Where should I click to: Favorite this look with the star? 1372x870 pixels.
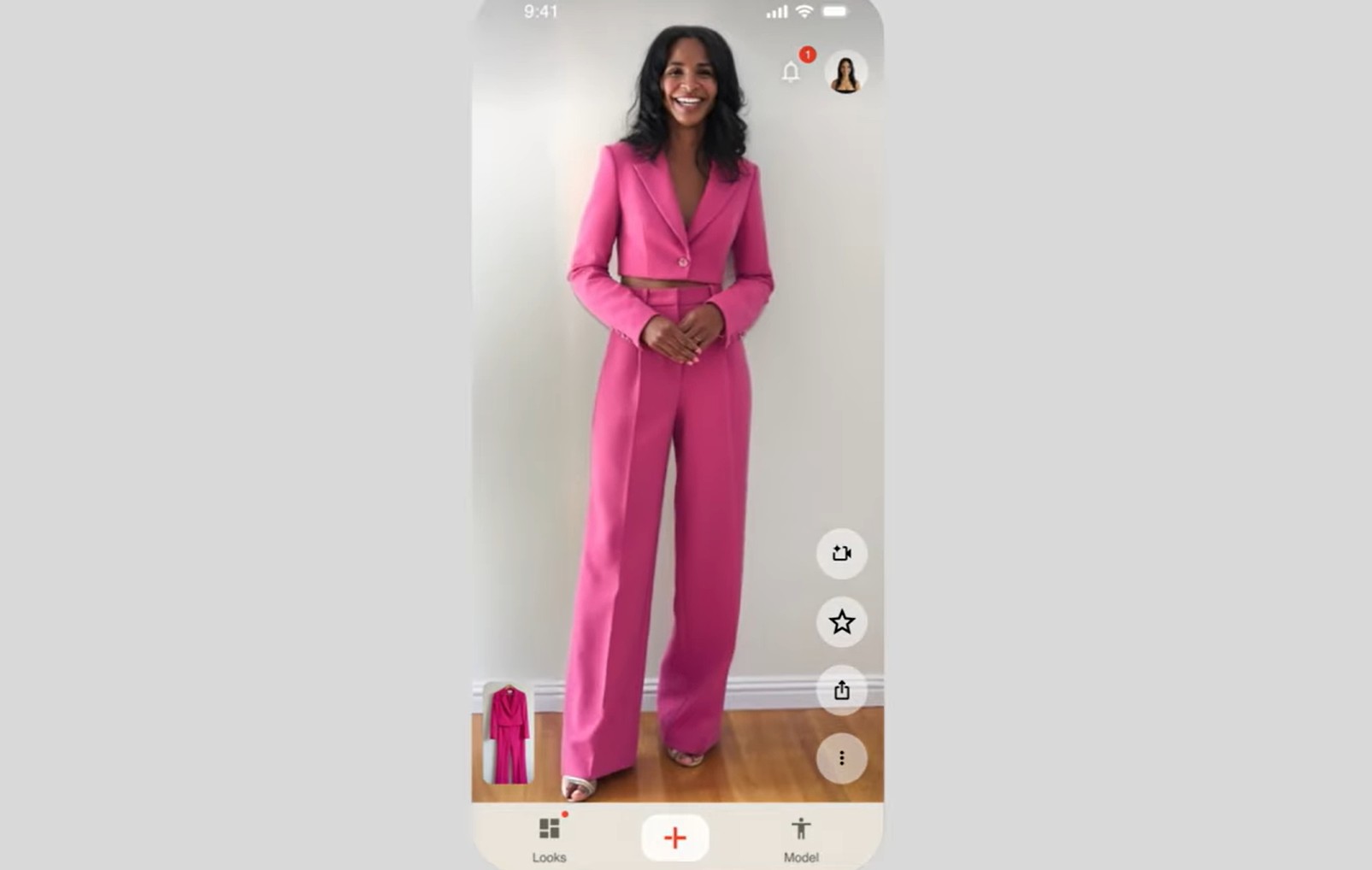tap(841, 621)
